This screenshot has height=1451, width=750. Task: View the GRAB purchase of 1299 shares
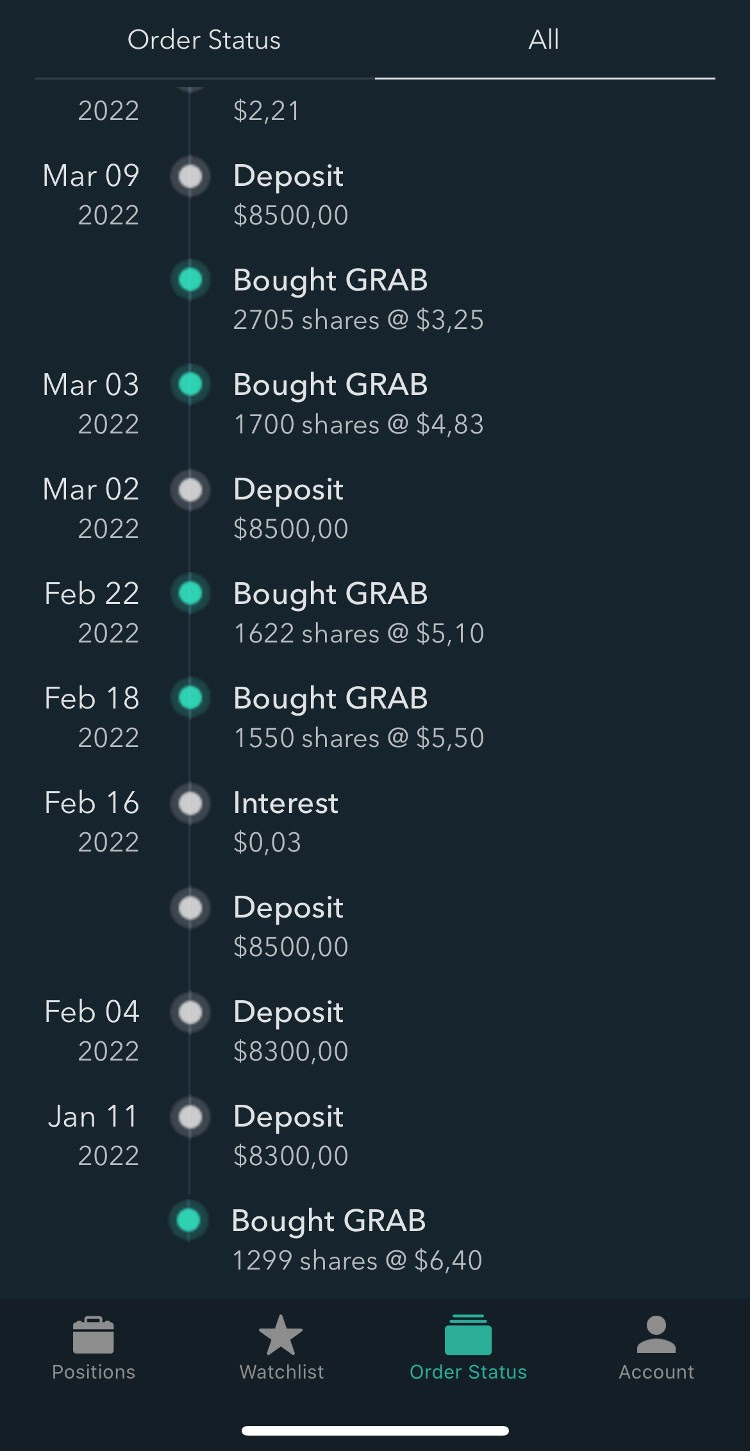(375, 1240)
